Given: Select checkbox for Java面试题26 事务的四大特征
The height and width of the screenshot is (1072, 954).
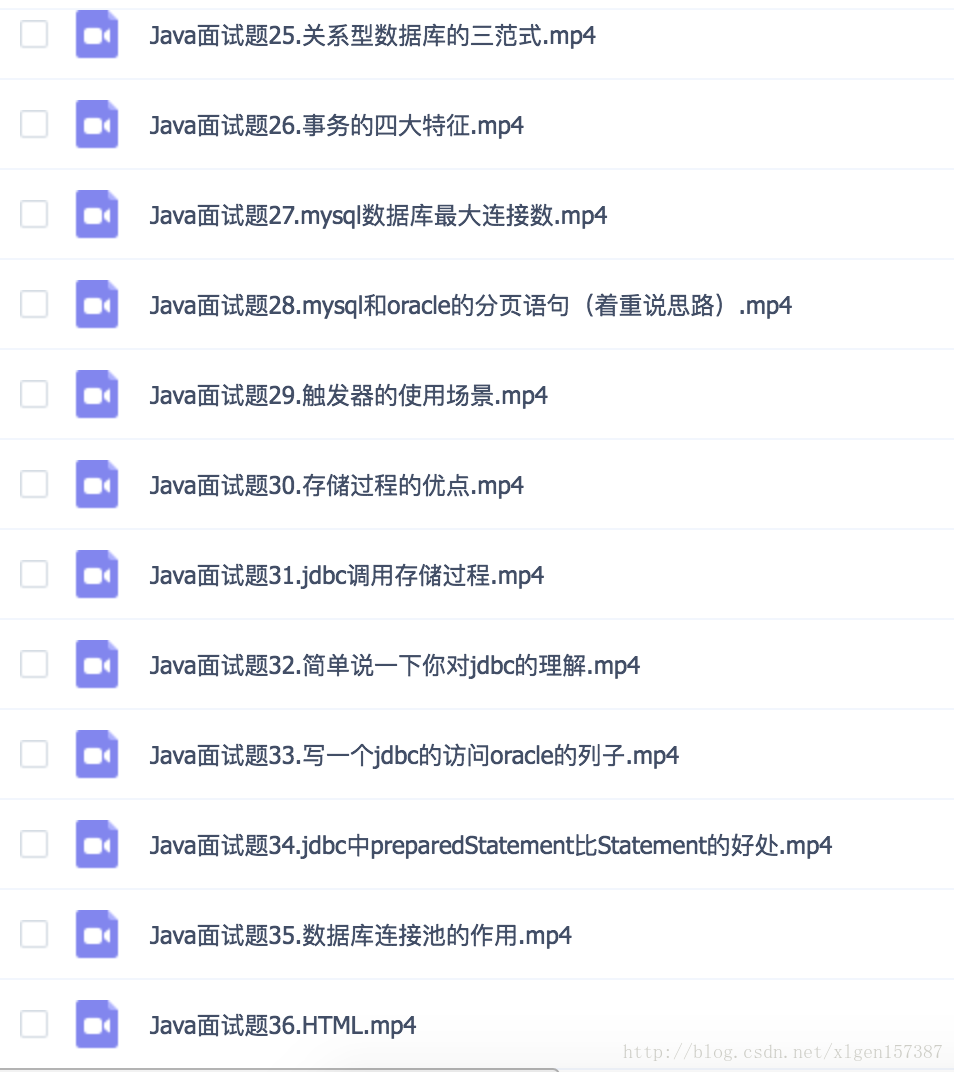Looking at the screenshot, I should pos(34,124).
